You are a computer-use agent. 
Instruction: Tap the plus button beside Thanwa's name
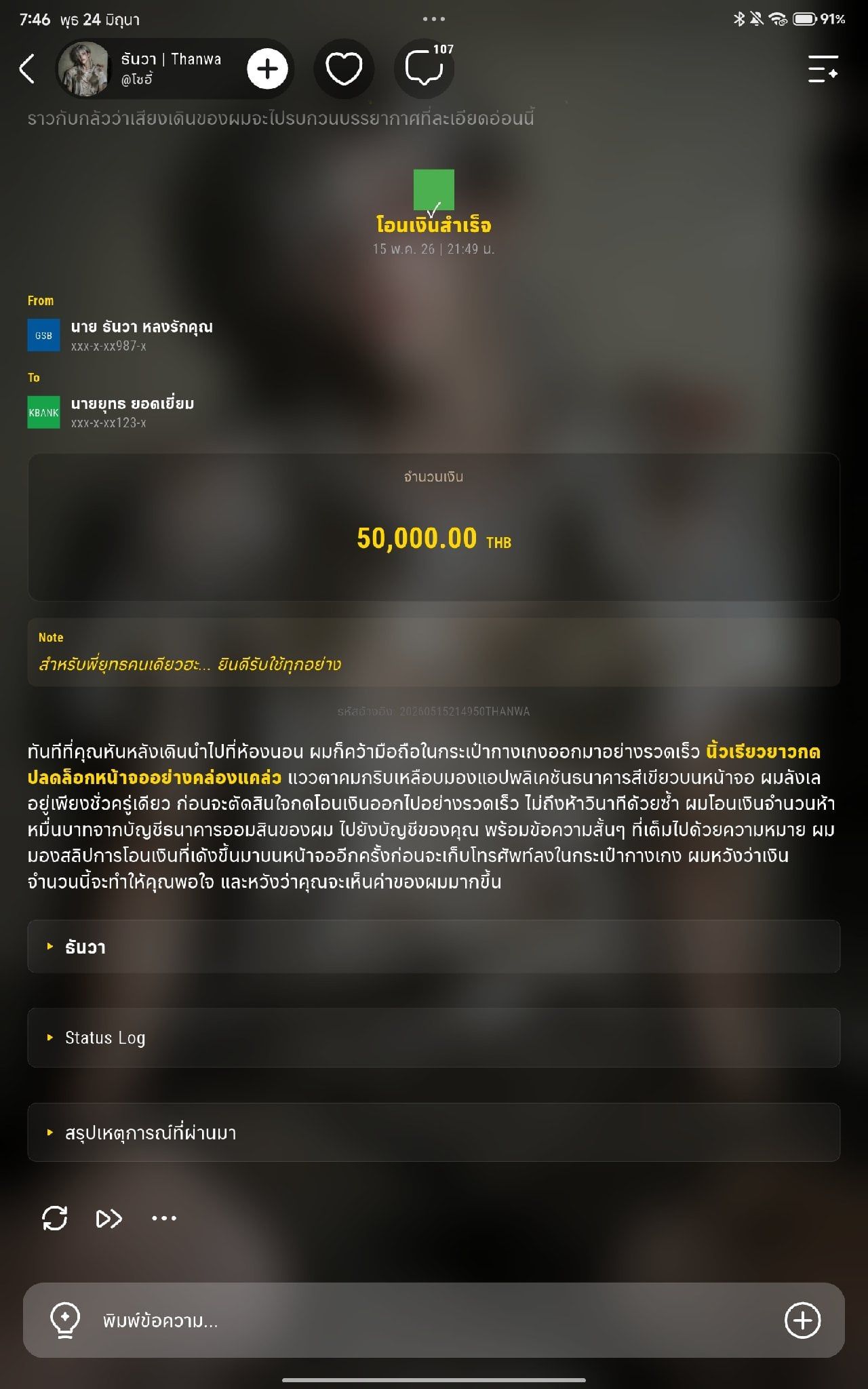point(267,69)
